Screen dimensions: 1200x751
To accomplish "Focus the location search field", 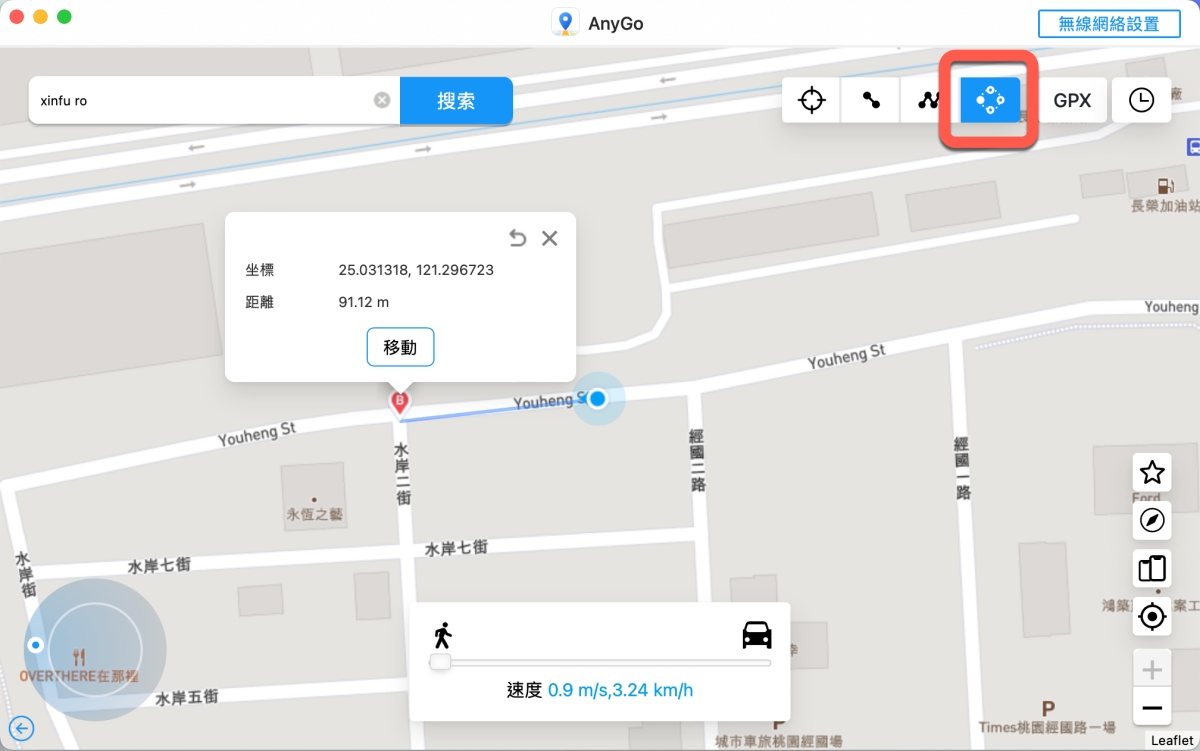I will click(x=200, y=101).
